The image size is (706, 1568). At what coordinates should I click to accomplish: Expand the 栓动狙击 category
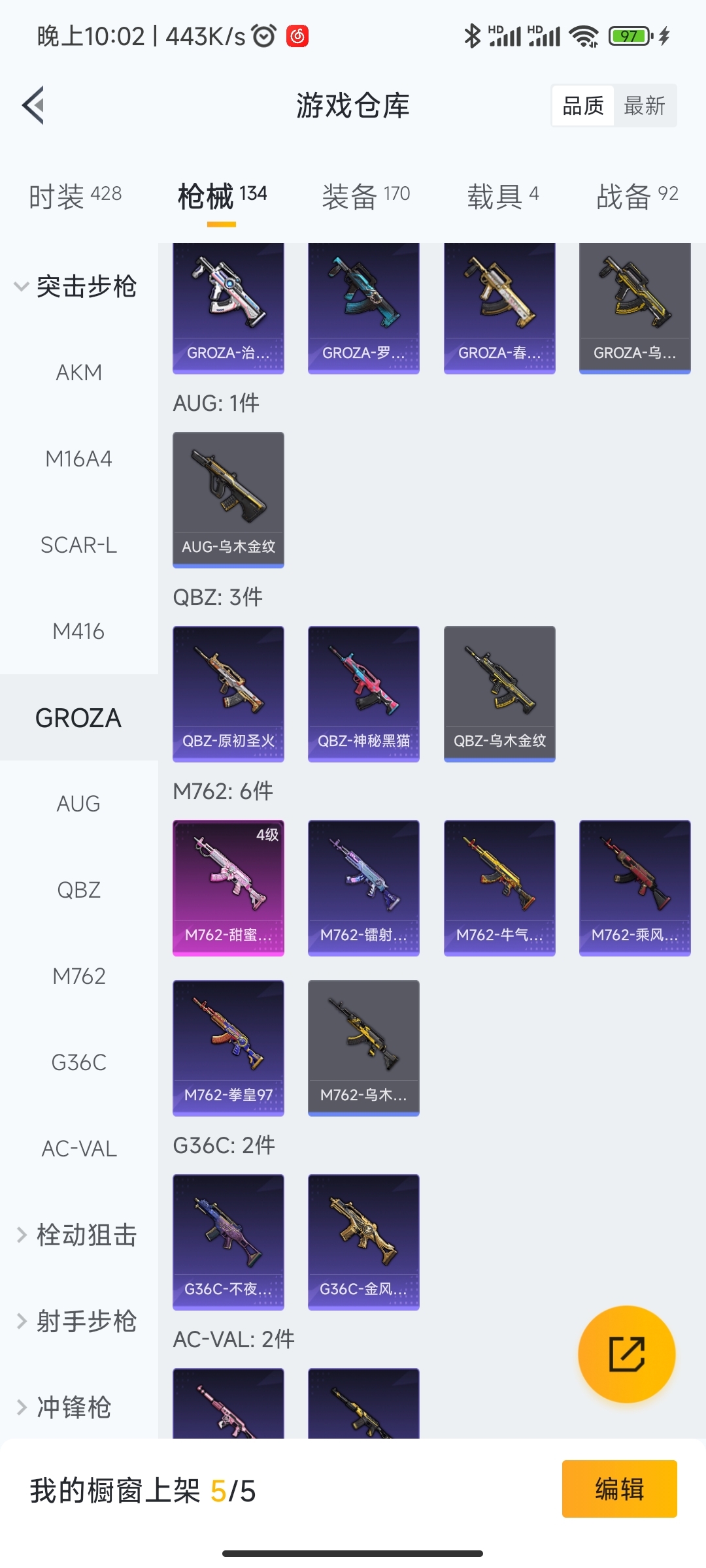[x=77, y=1235]
